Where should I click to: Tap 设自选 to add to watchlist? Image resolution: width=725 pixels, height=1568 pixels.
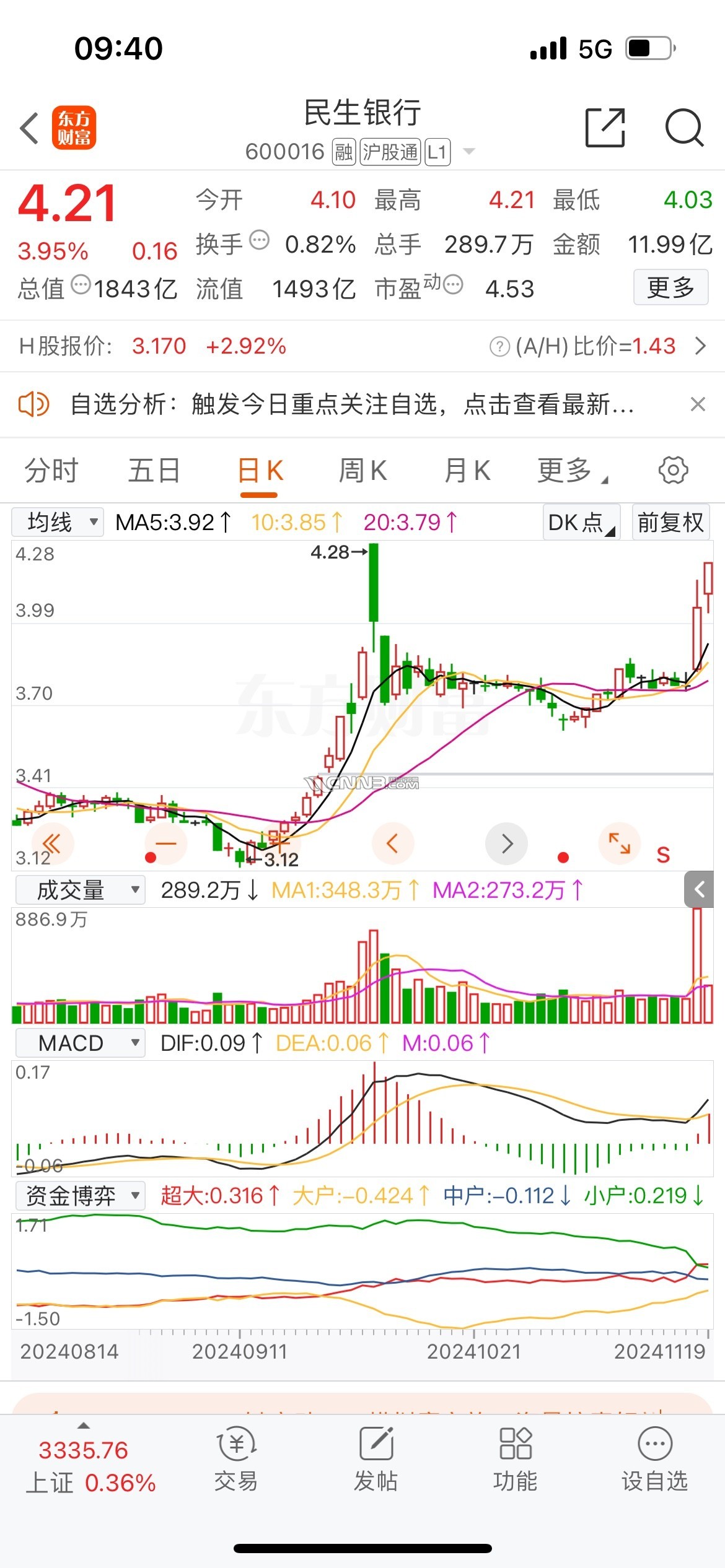654,1458
